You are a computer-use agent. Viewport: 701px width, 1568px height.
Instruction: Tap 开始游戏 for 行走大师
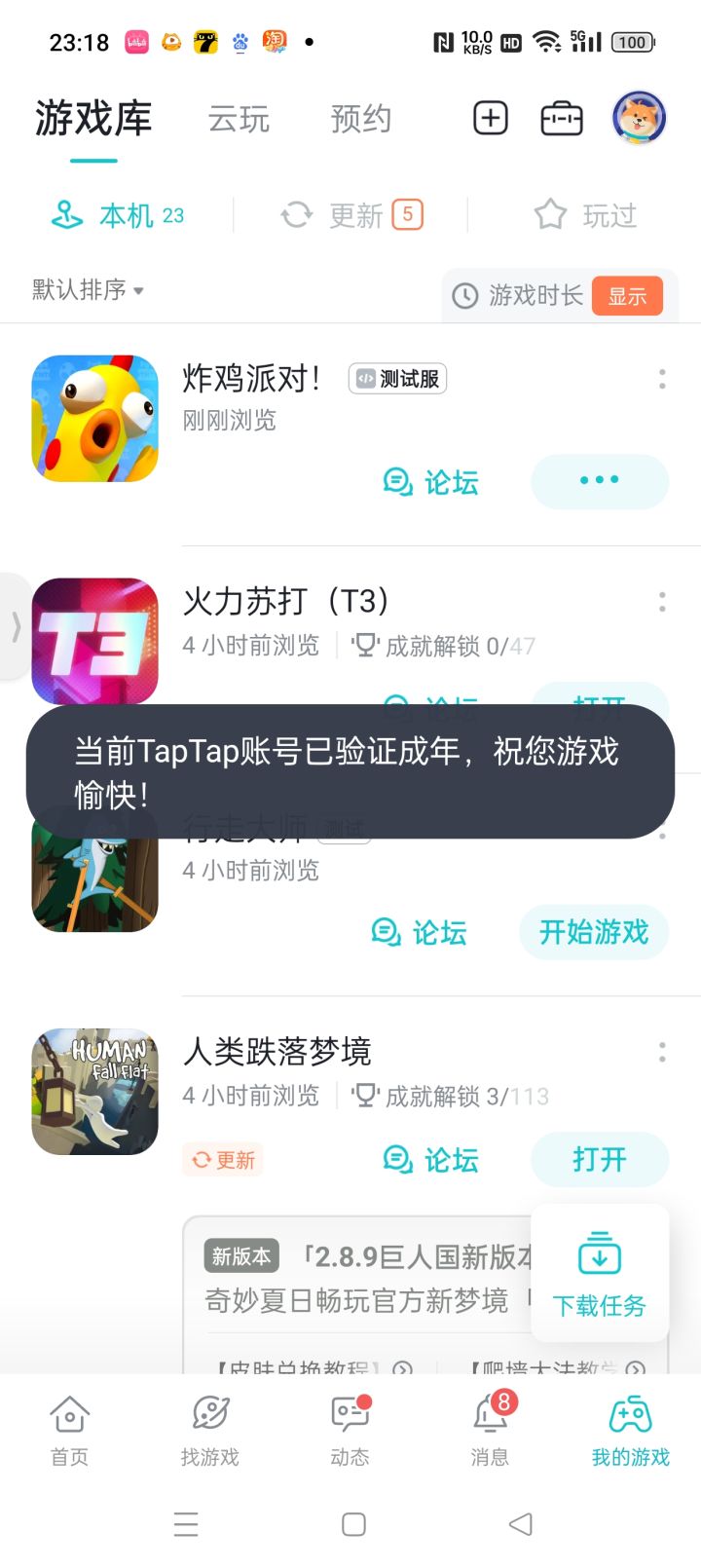[594, 932]
